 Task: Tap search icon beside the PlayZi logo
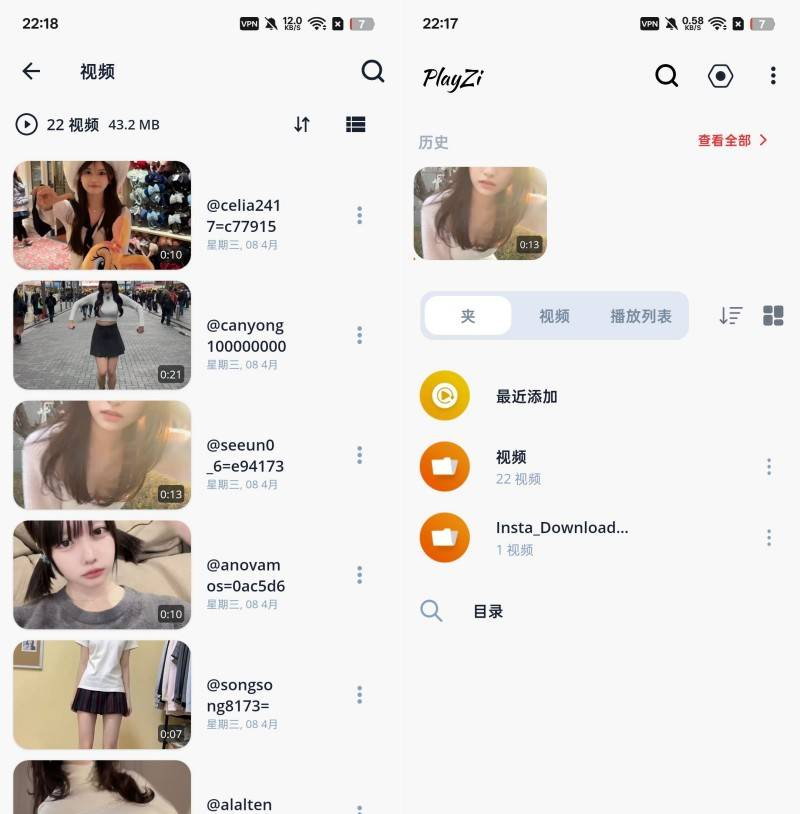click(x=666, y=76)
